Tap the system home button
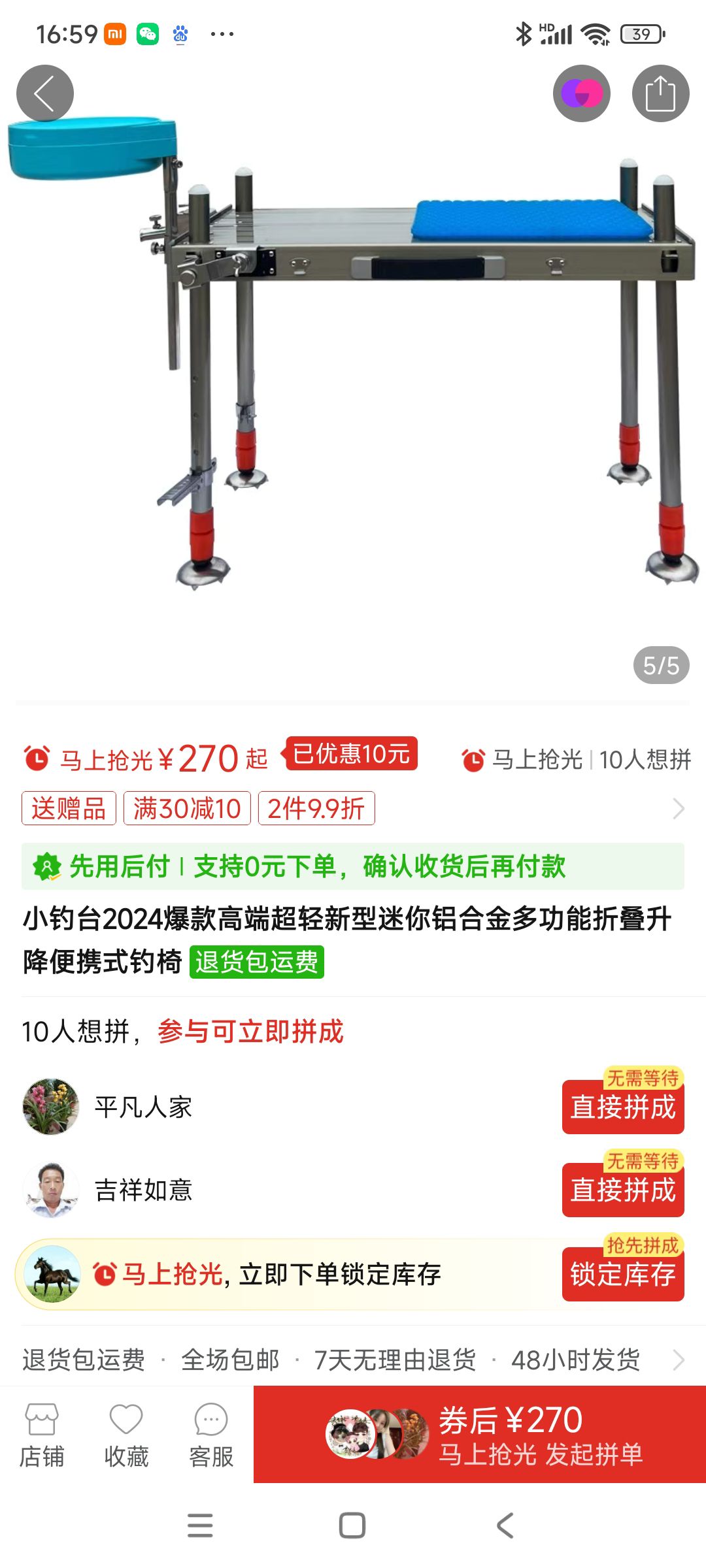Image resolution: width=706 pixels, height=1568 pixels. tap(352, 1526)
